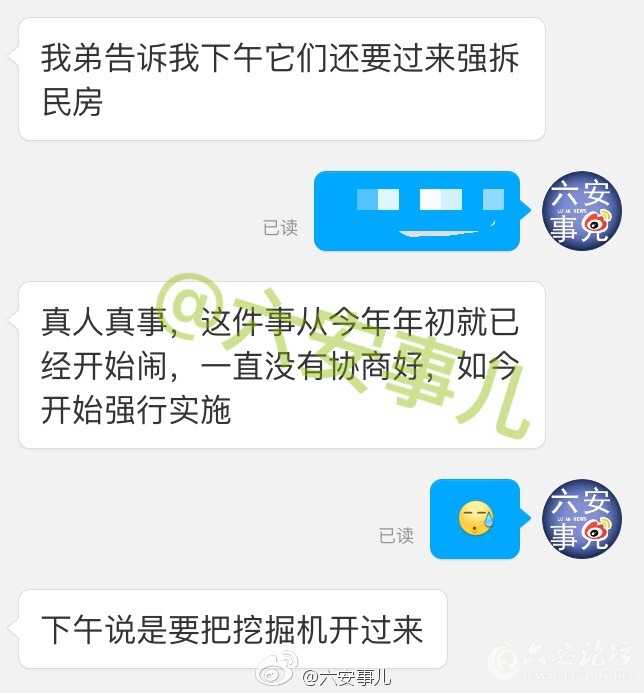
Task: Open 六安事儿 avatar beside the blurred blue message
Action: [580, 212]
